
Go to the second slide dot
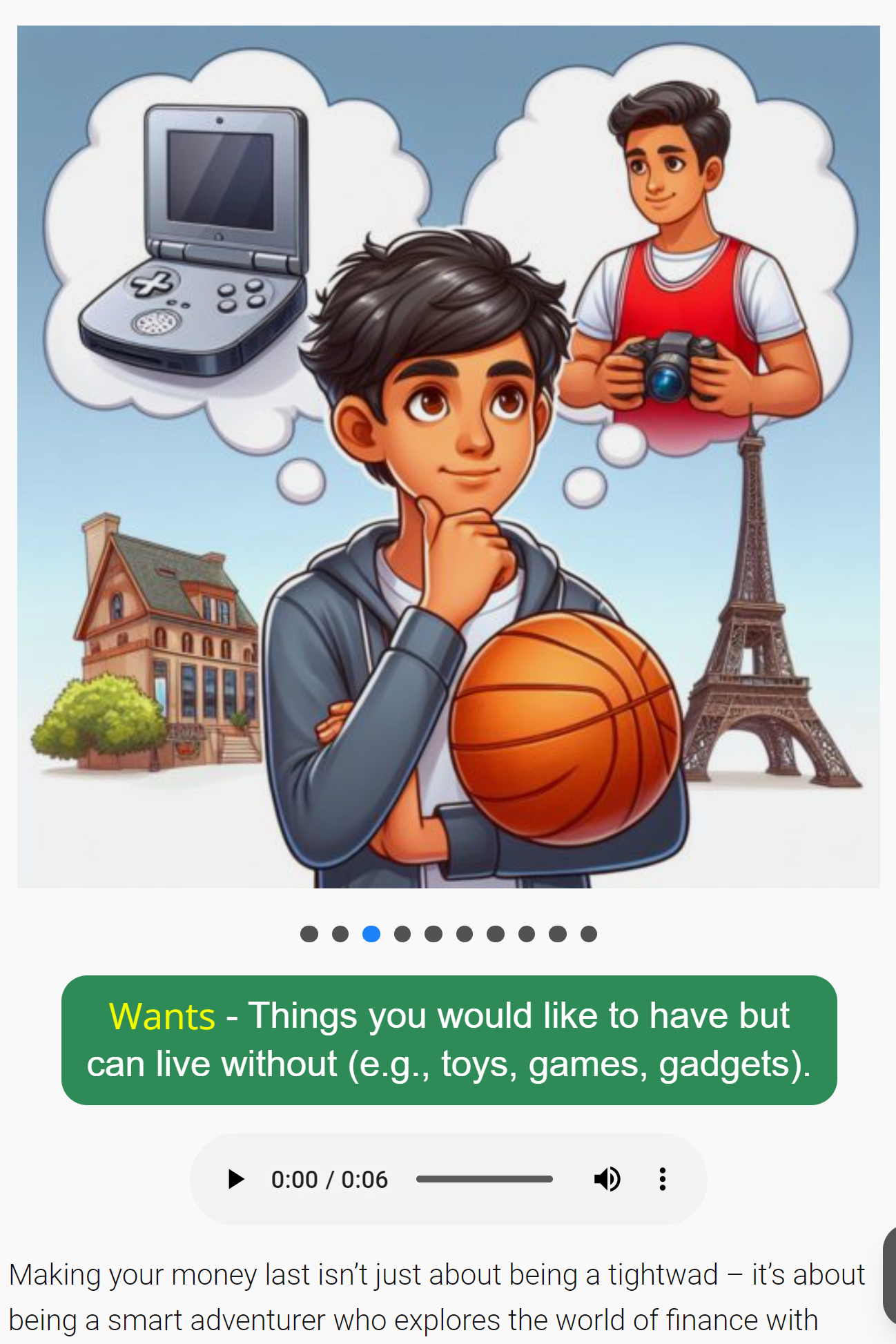[x=340, y=934]
